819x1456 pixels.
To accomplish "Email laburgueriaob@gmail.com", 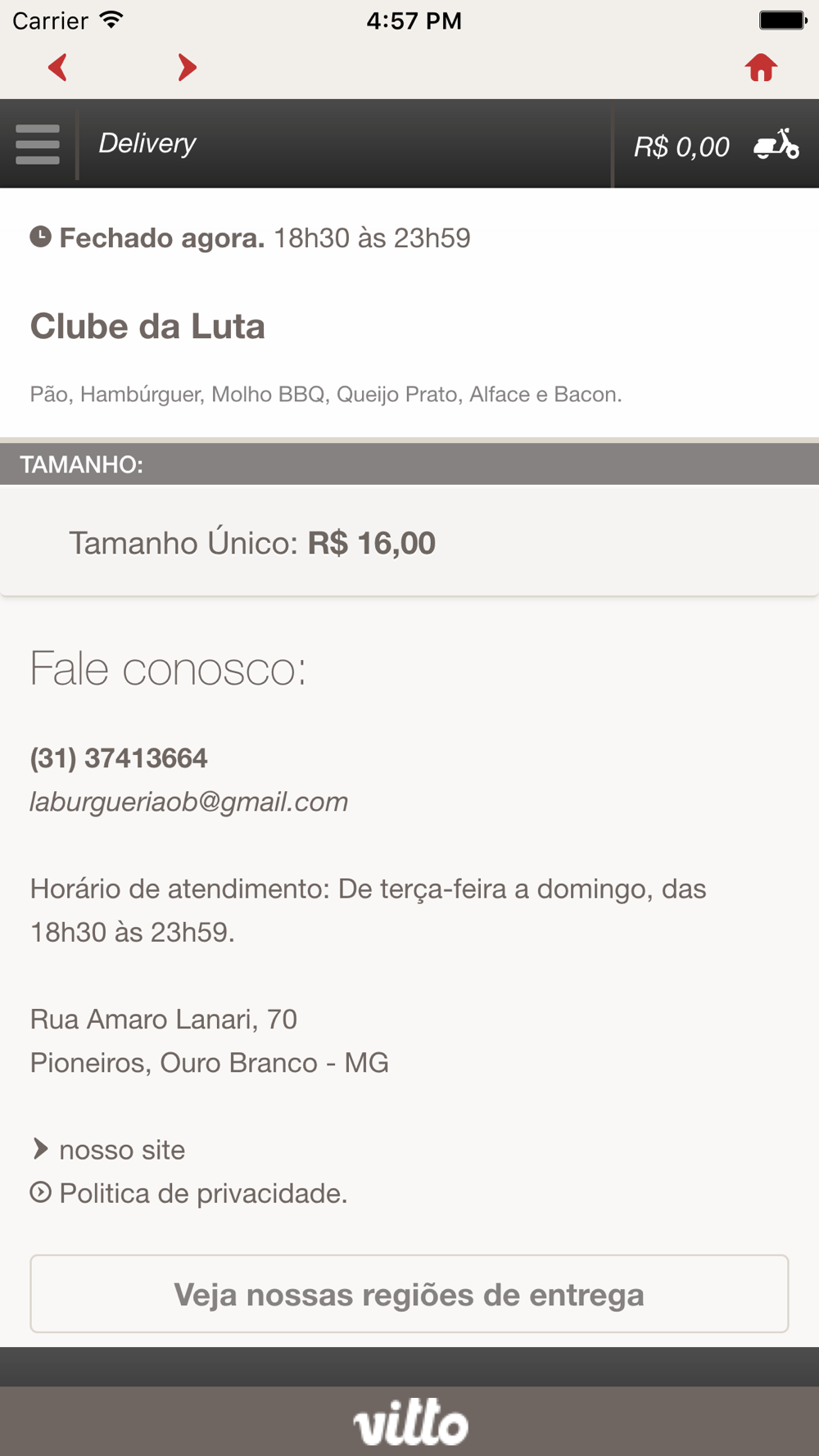I will tap(189, 802).
